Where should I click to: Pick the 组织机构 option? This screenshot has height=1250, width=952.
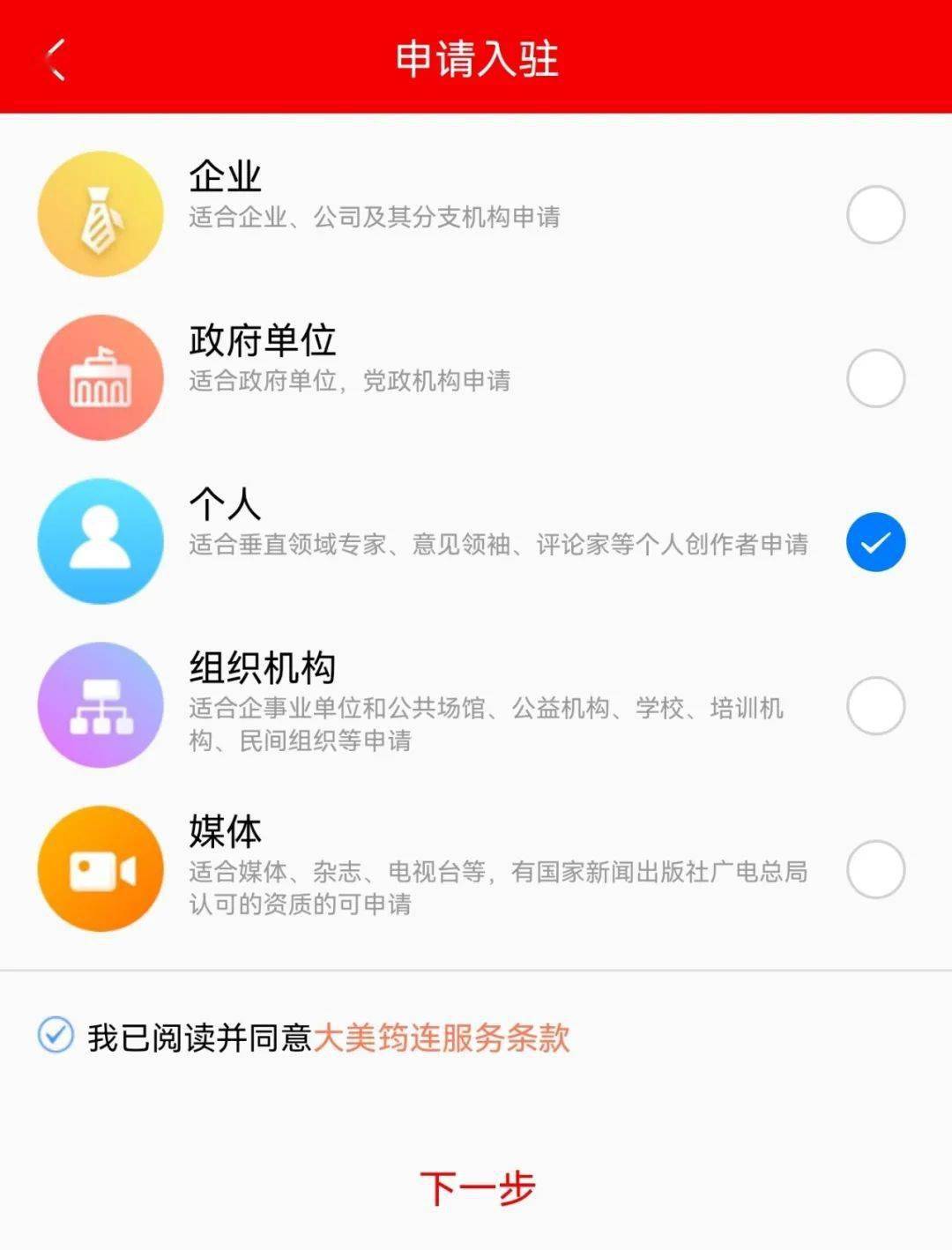pyautogui.click(x=875, y=705)
